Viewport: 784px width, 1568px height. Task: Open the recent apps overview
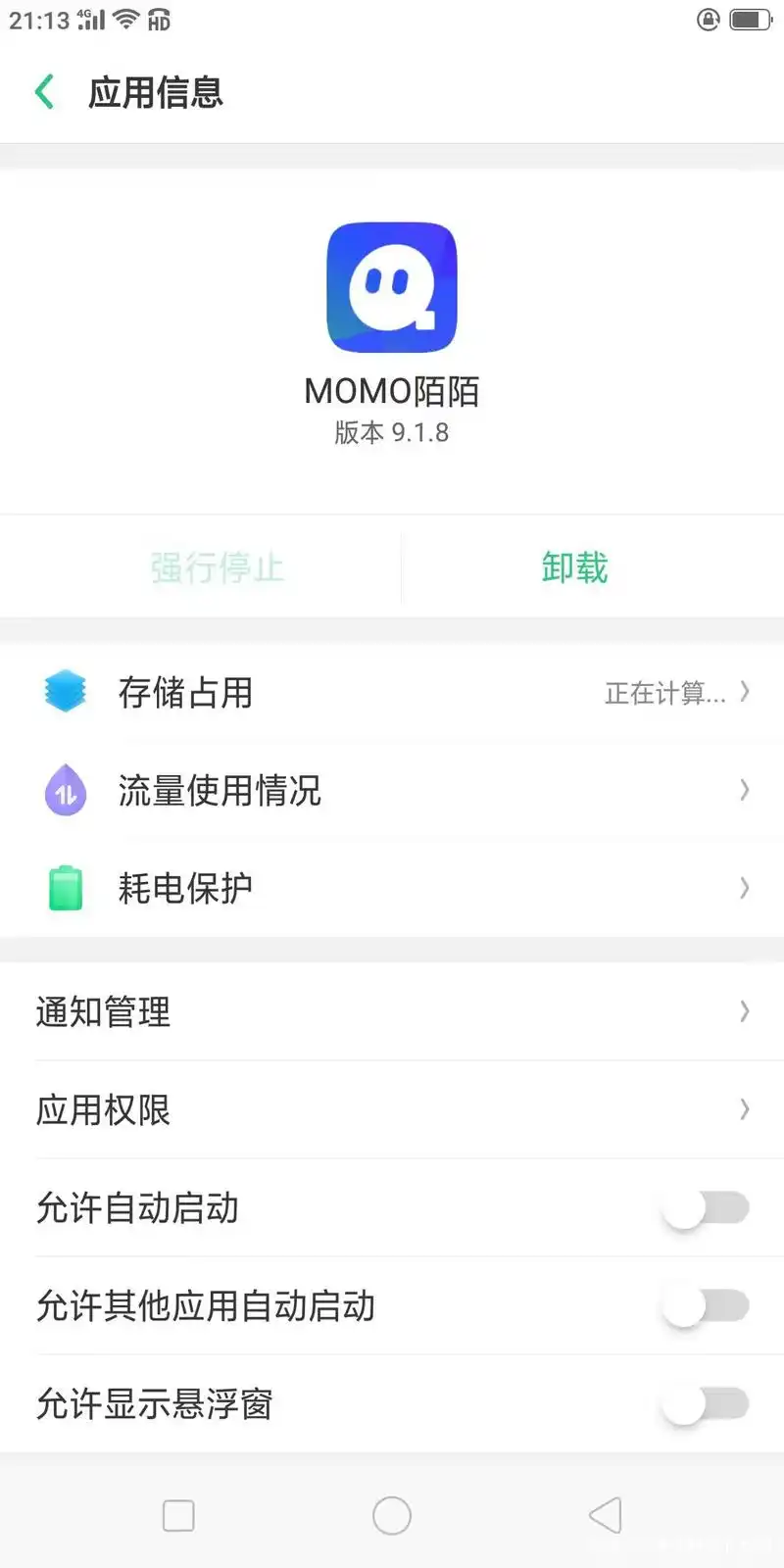click(x=178, y=1516)
